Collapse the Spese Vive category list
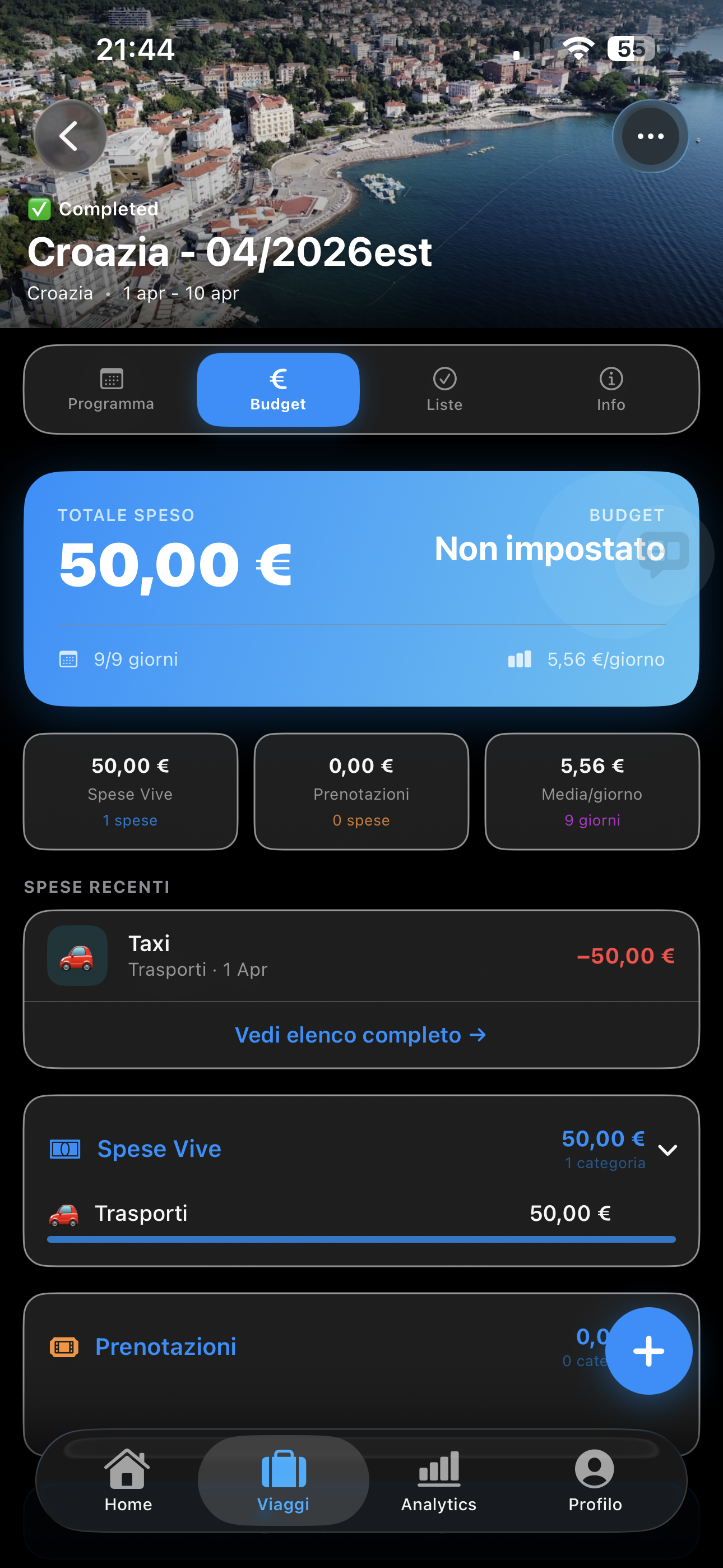723x1568 pixels. coord(668,1149)
